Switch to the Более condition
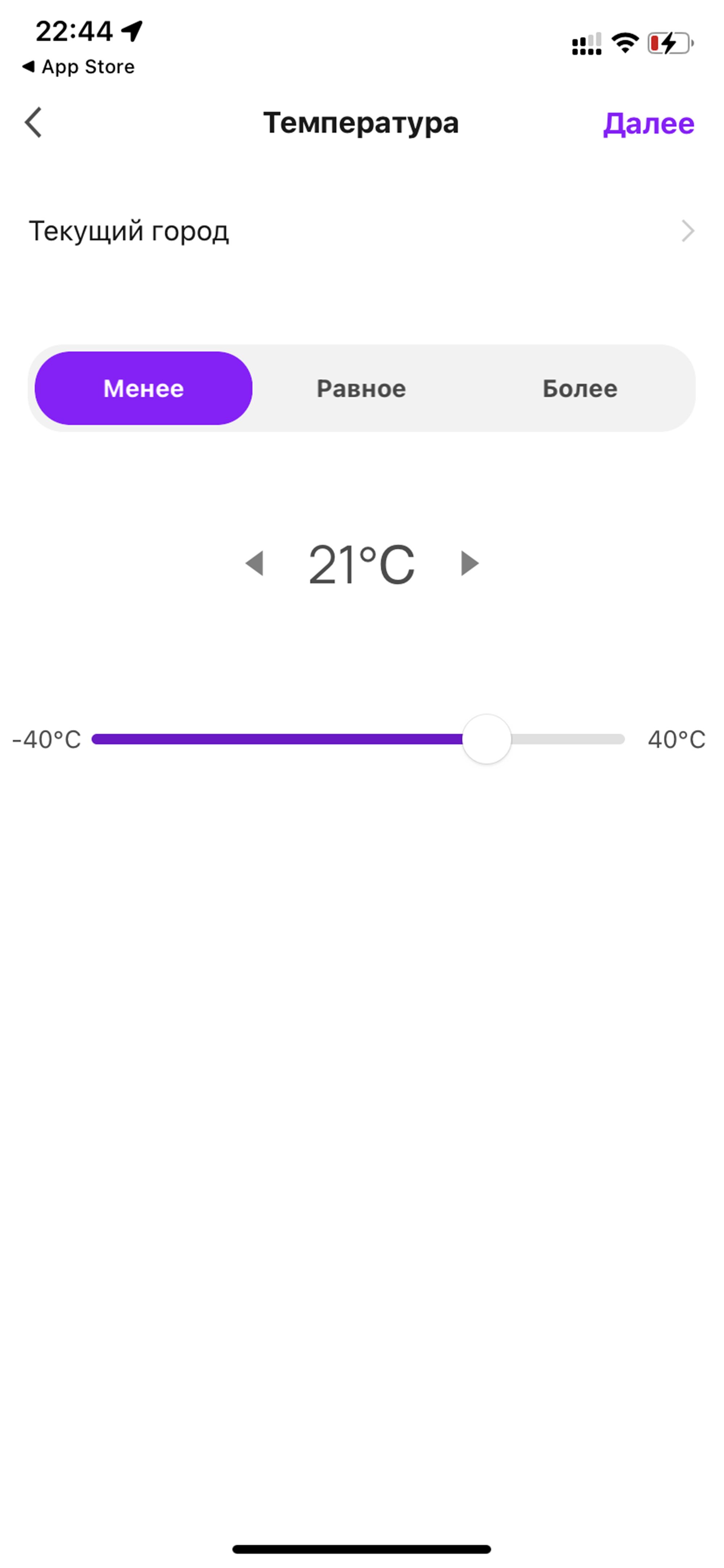 tap(580, 388)
